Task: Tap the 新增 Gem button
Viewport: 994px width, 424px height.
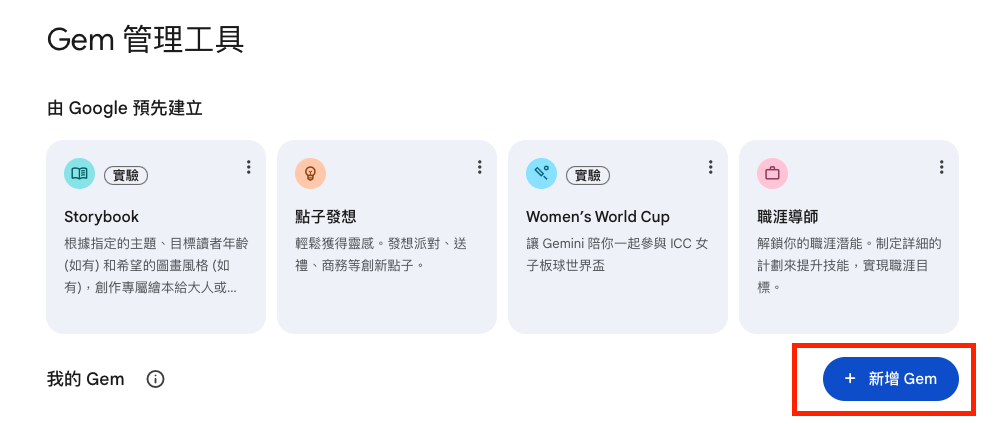Action: click(890, 379)
